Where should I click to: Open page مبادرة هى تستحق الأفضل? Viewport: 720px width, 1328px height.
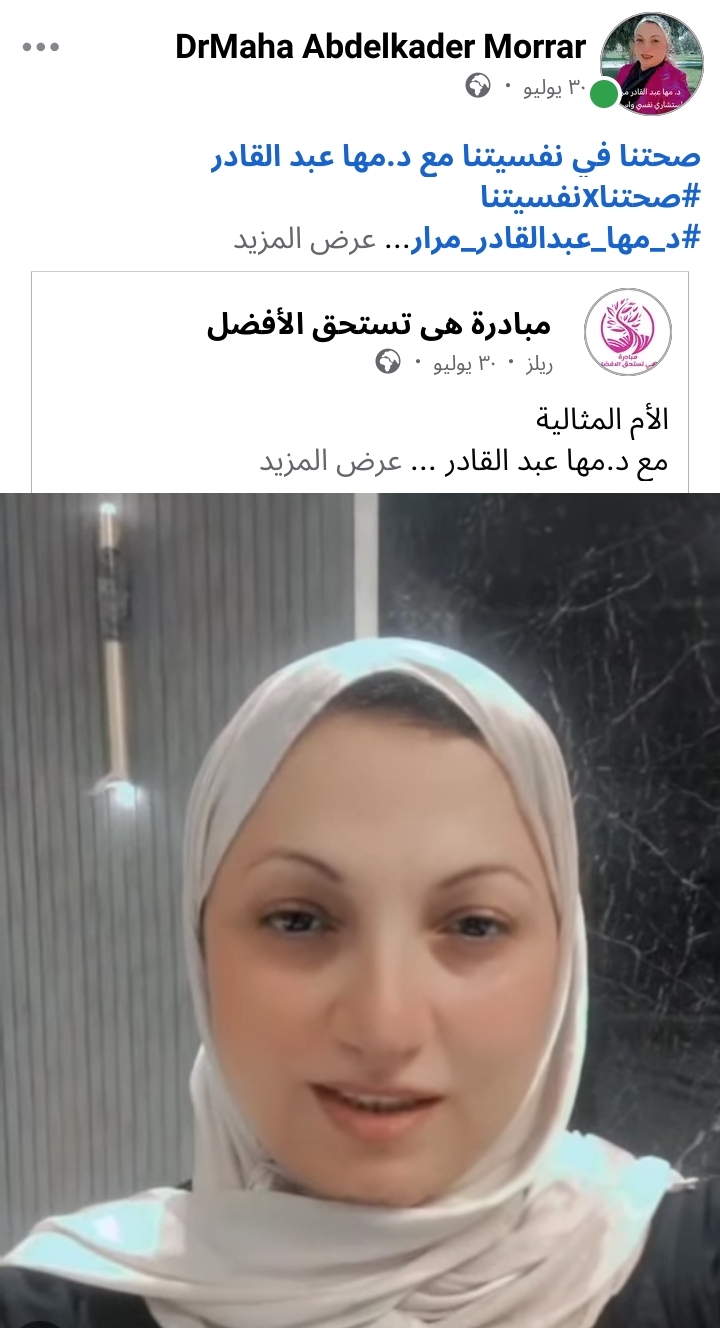[x=379, y=325]
